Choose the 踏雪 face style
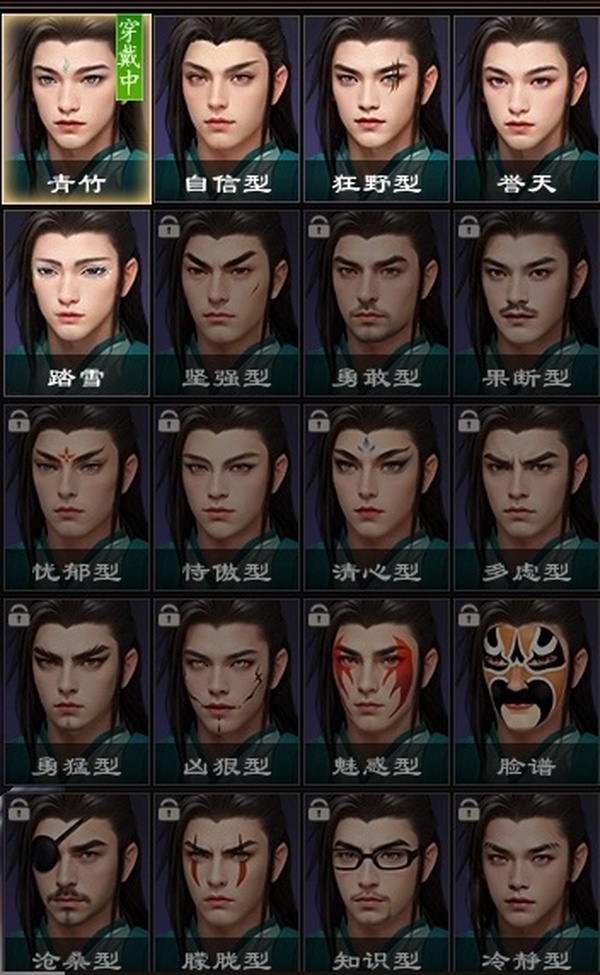The image size is (600, 975). point(76,302)
